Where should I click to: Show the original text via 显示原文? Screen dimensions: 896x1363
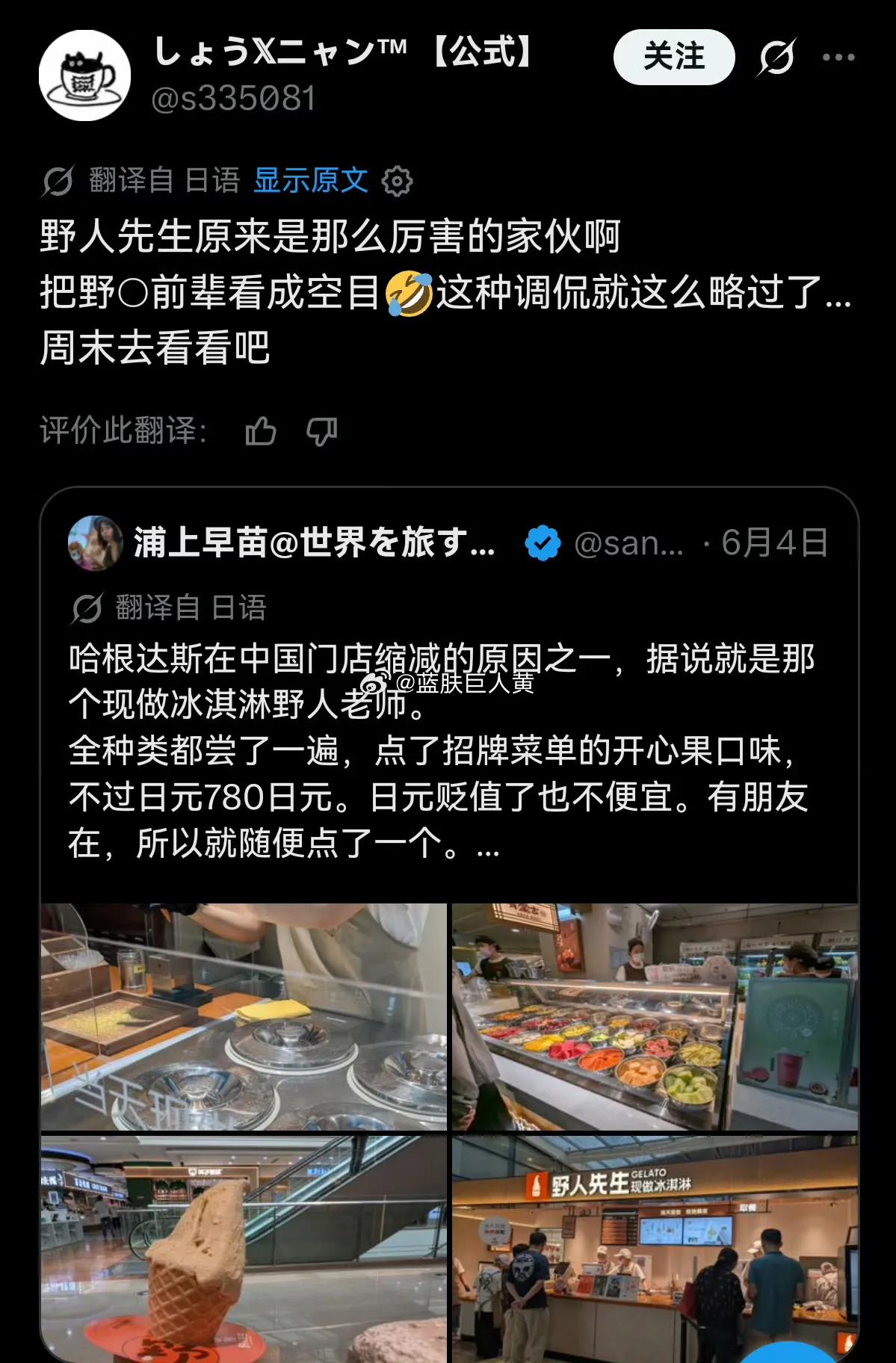pos(311,180)
